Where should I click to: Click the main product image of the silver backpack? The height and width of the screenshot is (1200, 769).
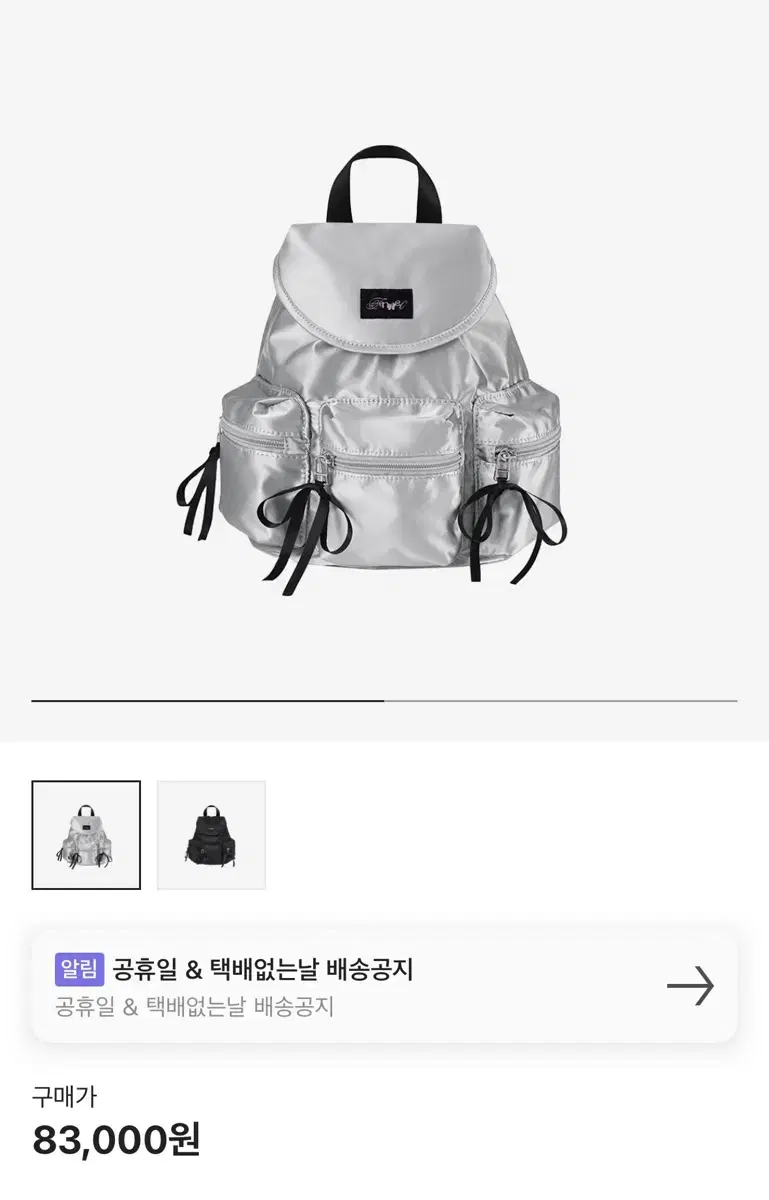coord(385,380)
